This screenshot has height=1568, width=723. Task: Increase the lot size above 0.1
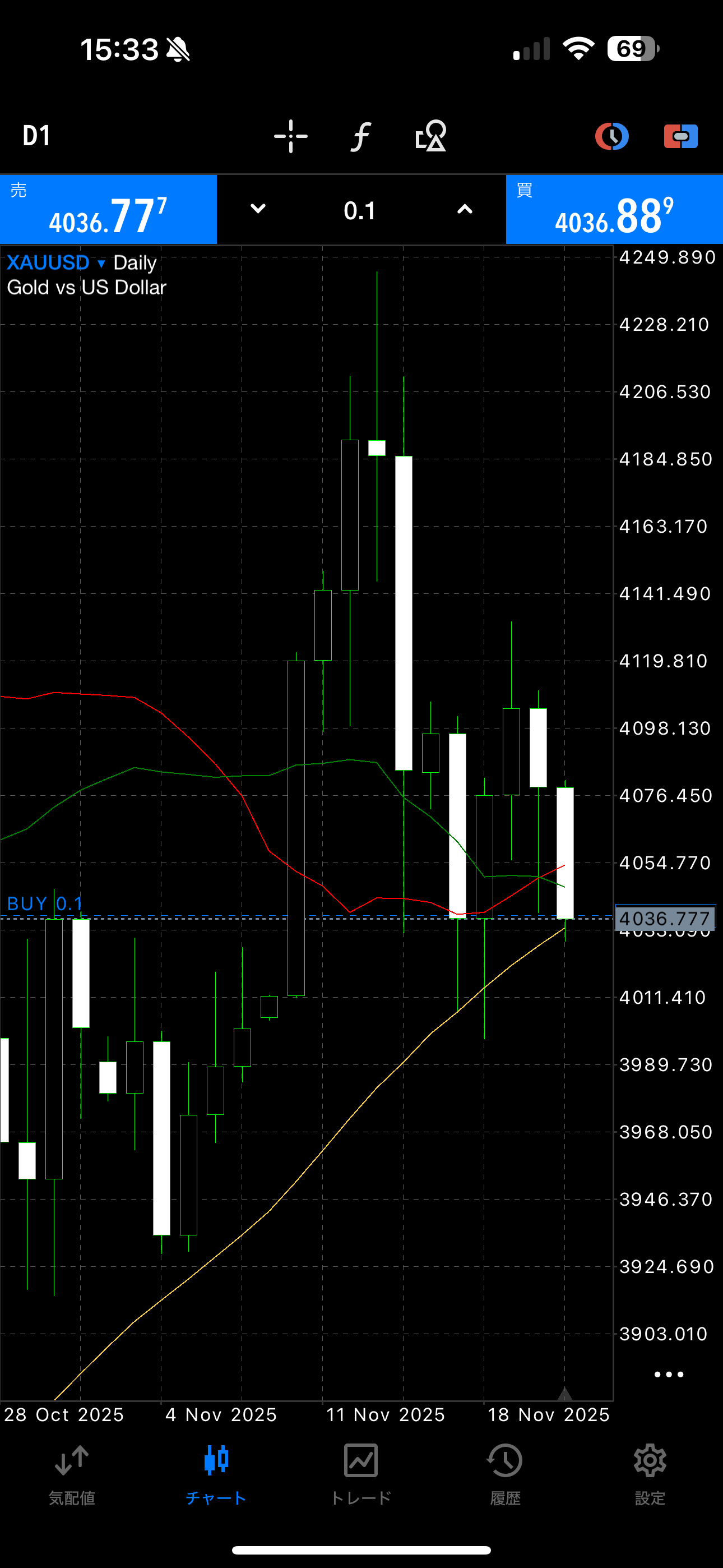465,209
